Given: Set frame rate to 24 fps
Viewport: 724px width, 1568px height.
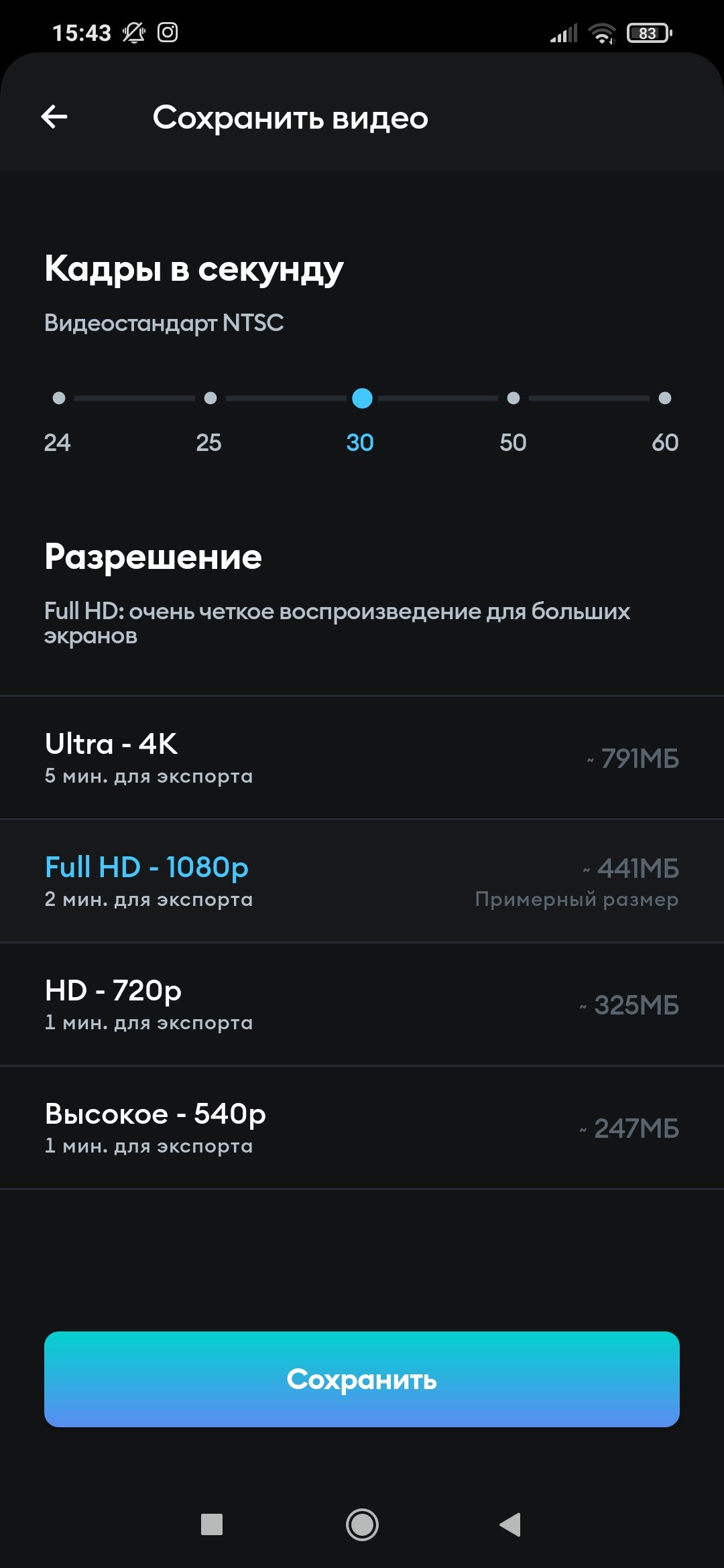Looking at the screenshot, I should tap(59, 398).
